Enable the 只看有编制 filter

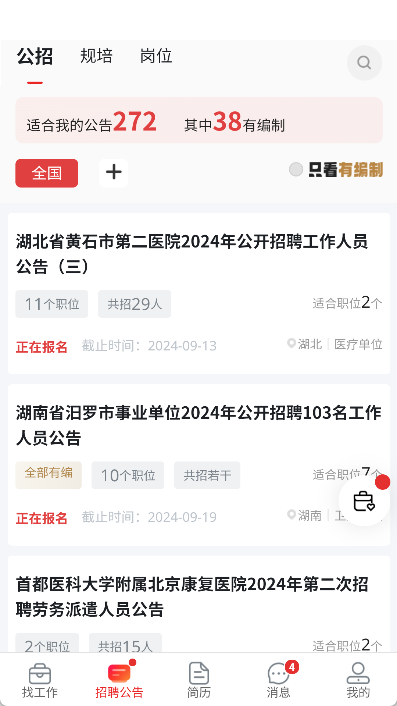[x=336, y=170]
